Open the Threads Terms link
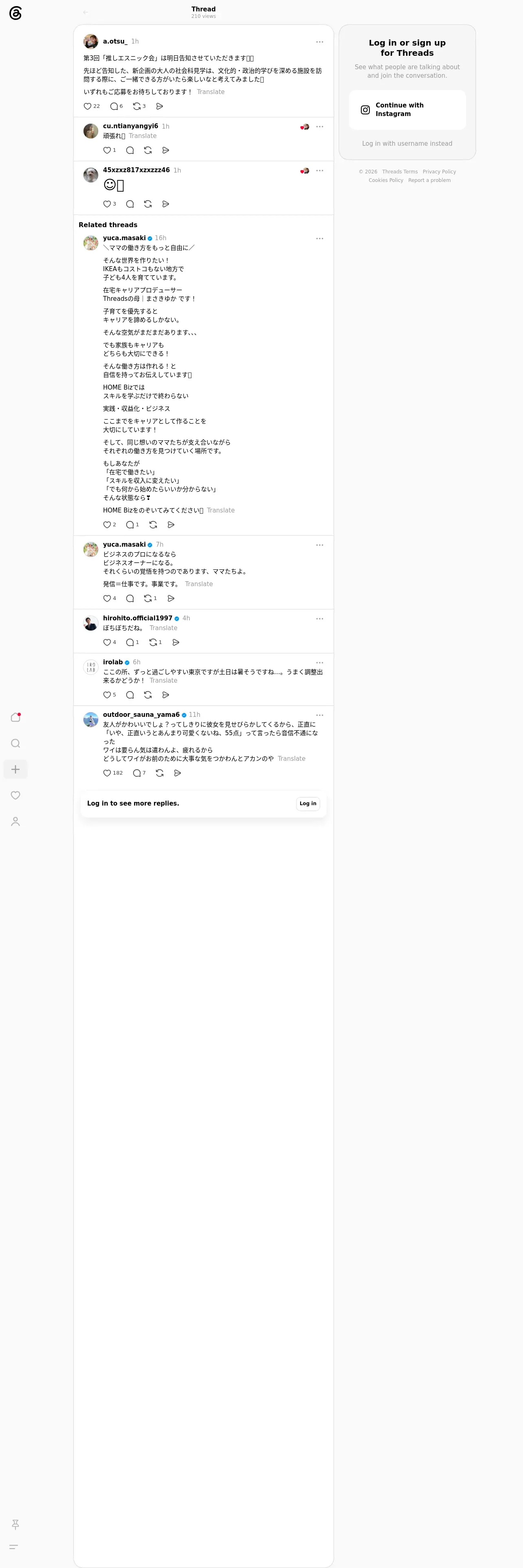 pos(400,172)
